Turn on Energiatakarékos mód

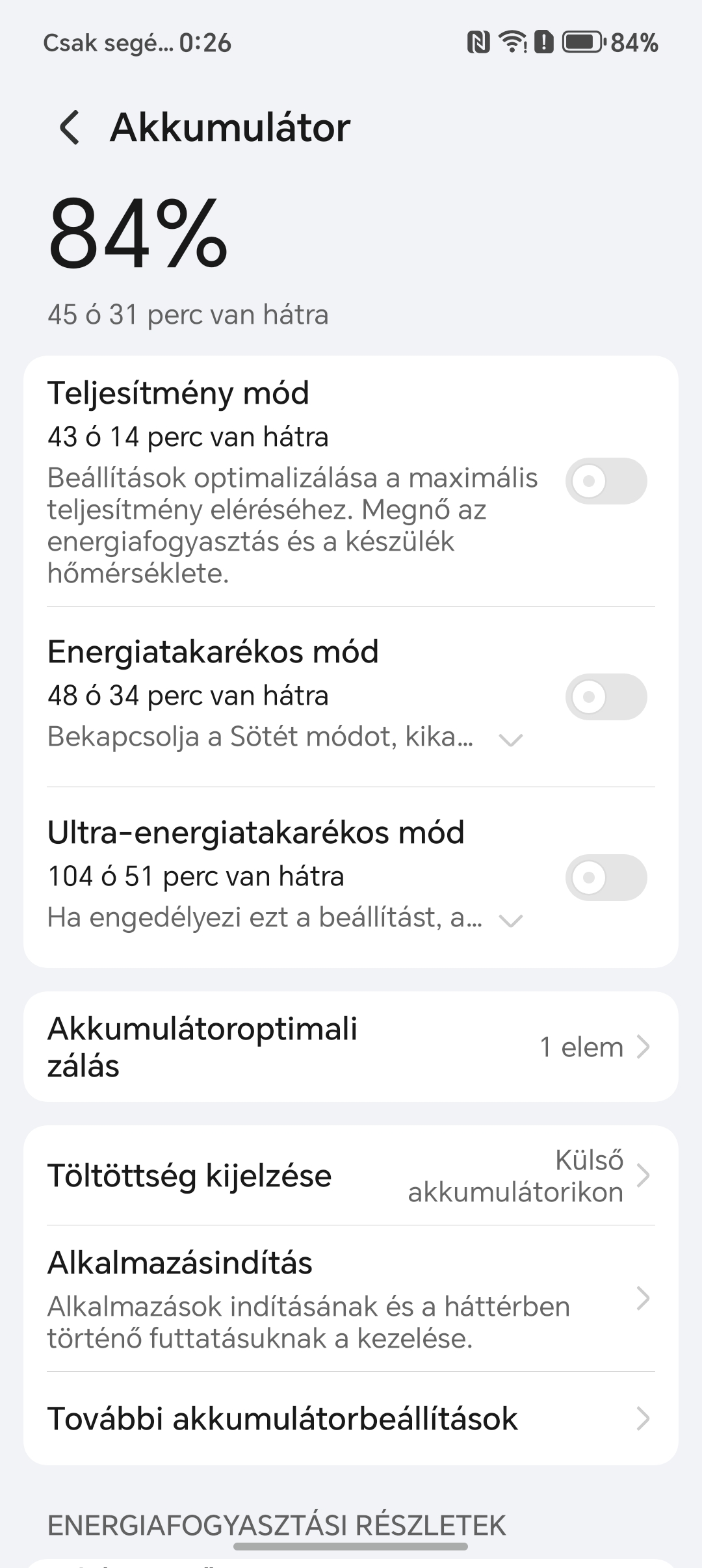[x=606, y=697]
